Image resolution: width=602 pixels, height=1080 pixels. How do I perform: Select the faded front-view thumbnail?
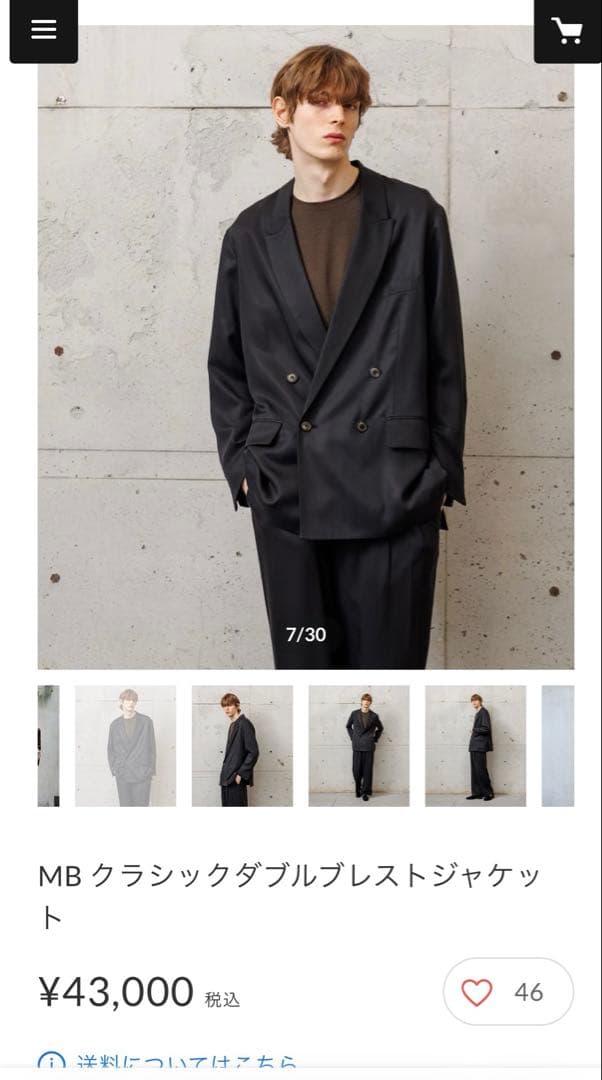(125, 745)
